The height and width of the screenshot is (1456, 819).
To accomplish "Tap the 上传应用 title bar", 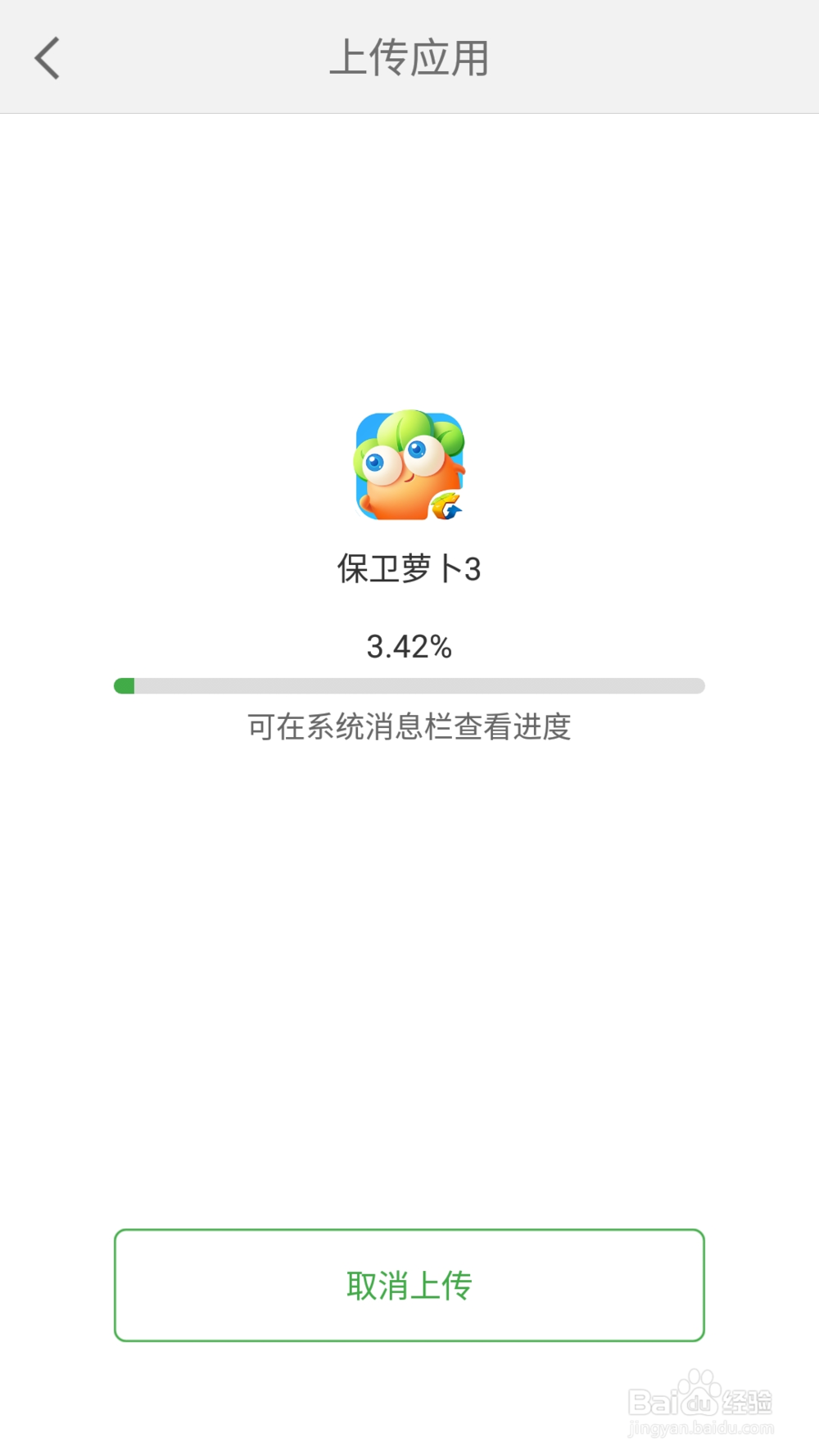I will [409, 57].
